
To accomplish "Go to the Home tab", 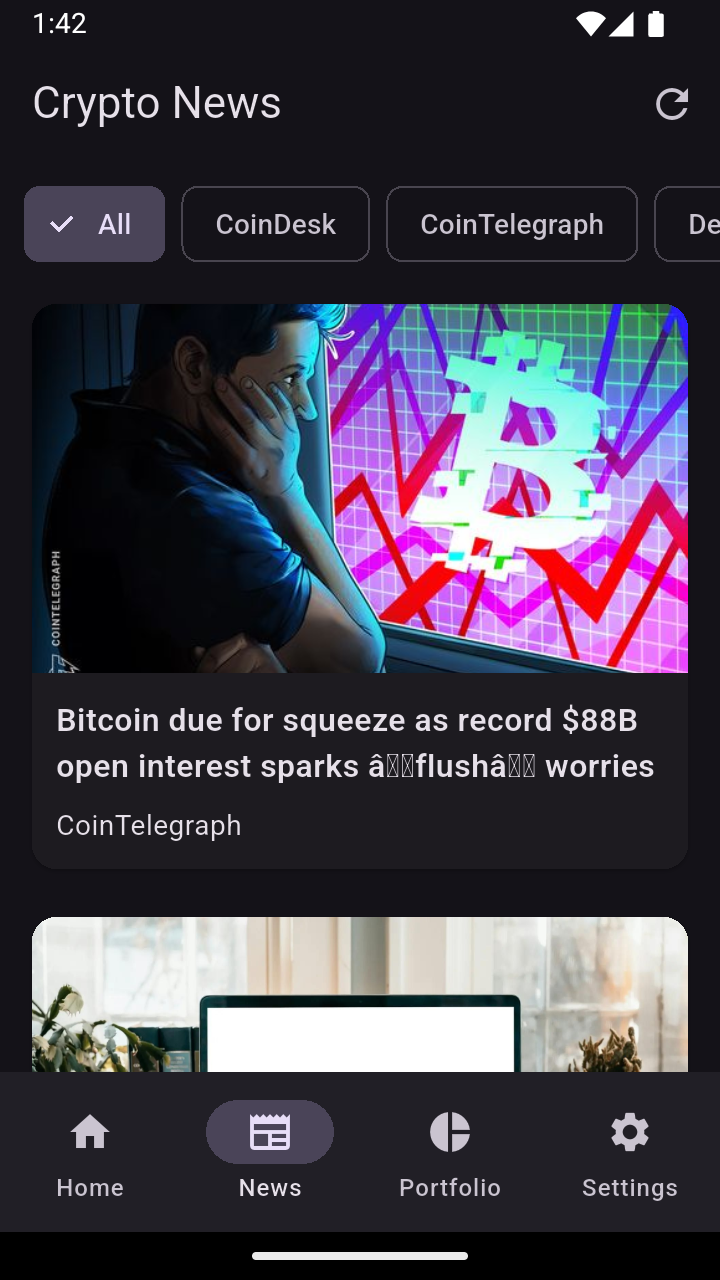I will [x=90, y=1153].
